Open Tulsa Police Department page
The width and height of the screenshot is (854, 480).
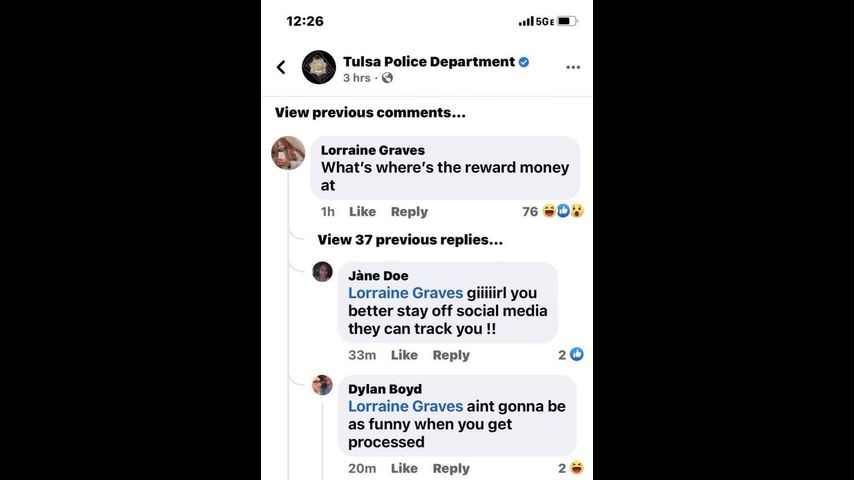pos(428,61)
